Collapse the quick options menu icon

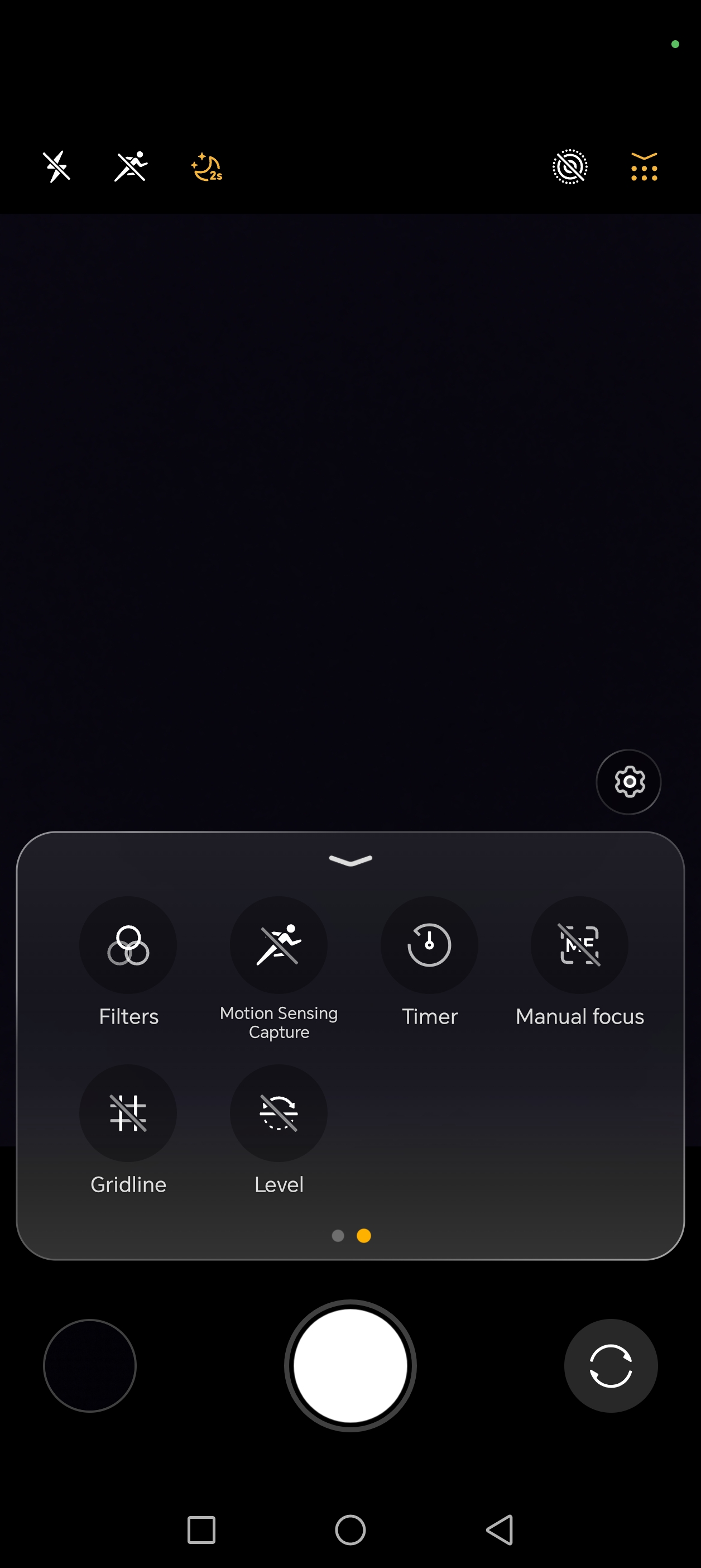tap(644, 167)
